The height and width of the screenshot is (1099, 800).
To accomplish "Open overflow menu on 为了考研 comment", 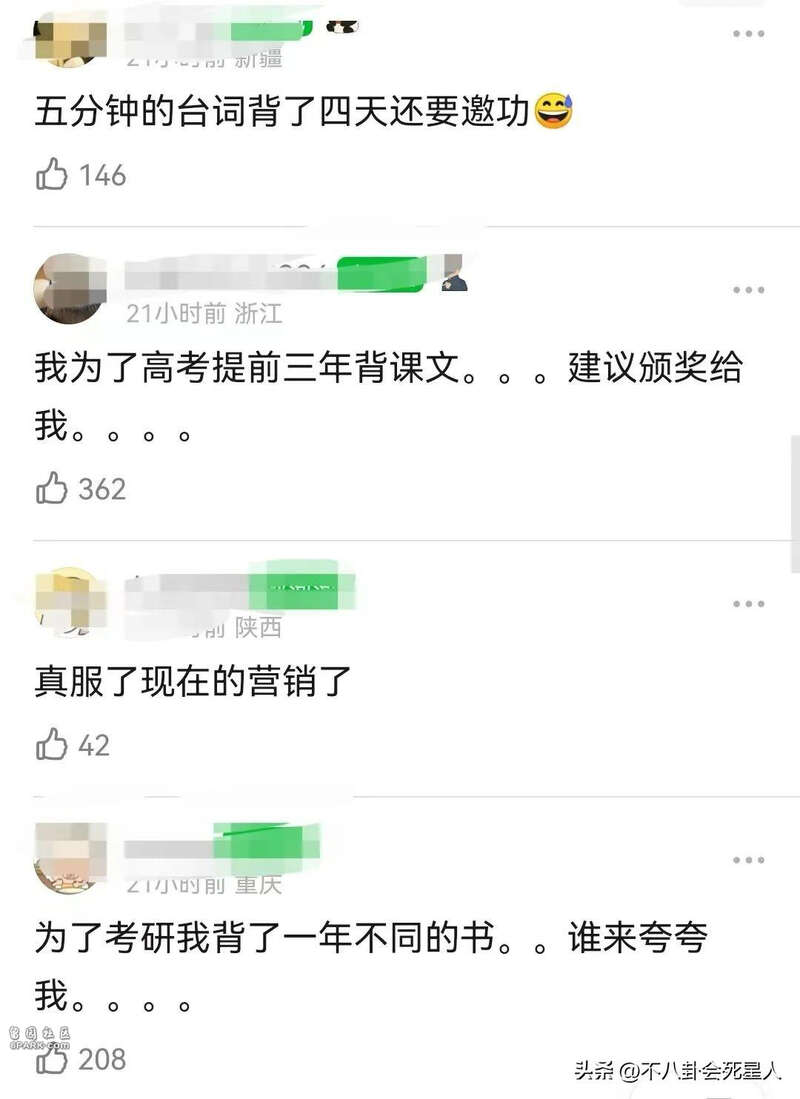I will [x=748, y=860].
